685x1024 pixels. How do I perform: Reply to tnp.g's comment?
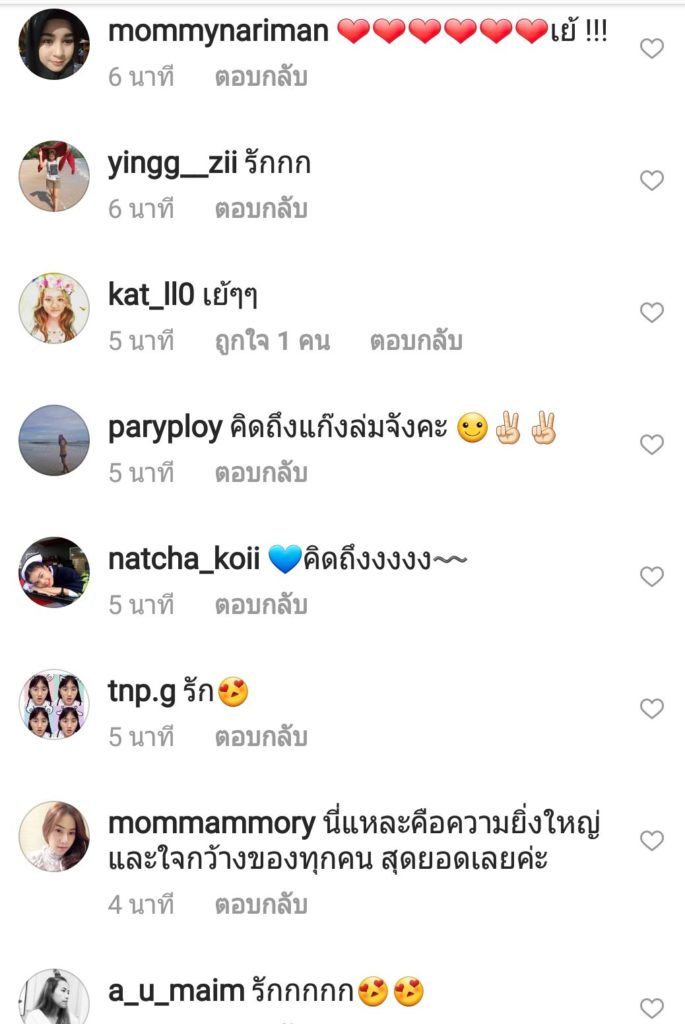click(261, 737)
